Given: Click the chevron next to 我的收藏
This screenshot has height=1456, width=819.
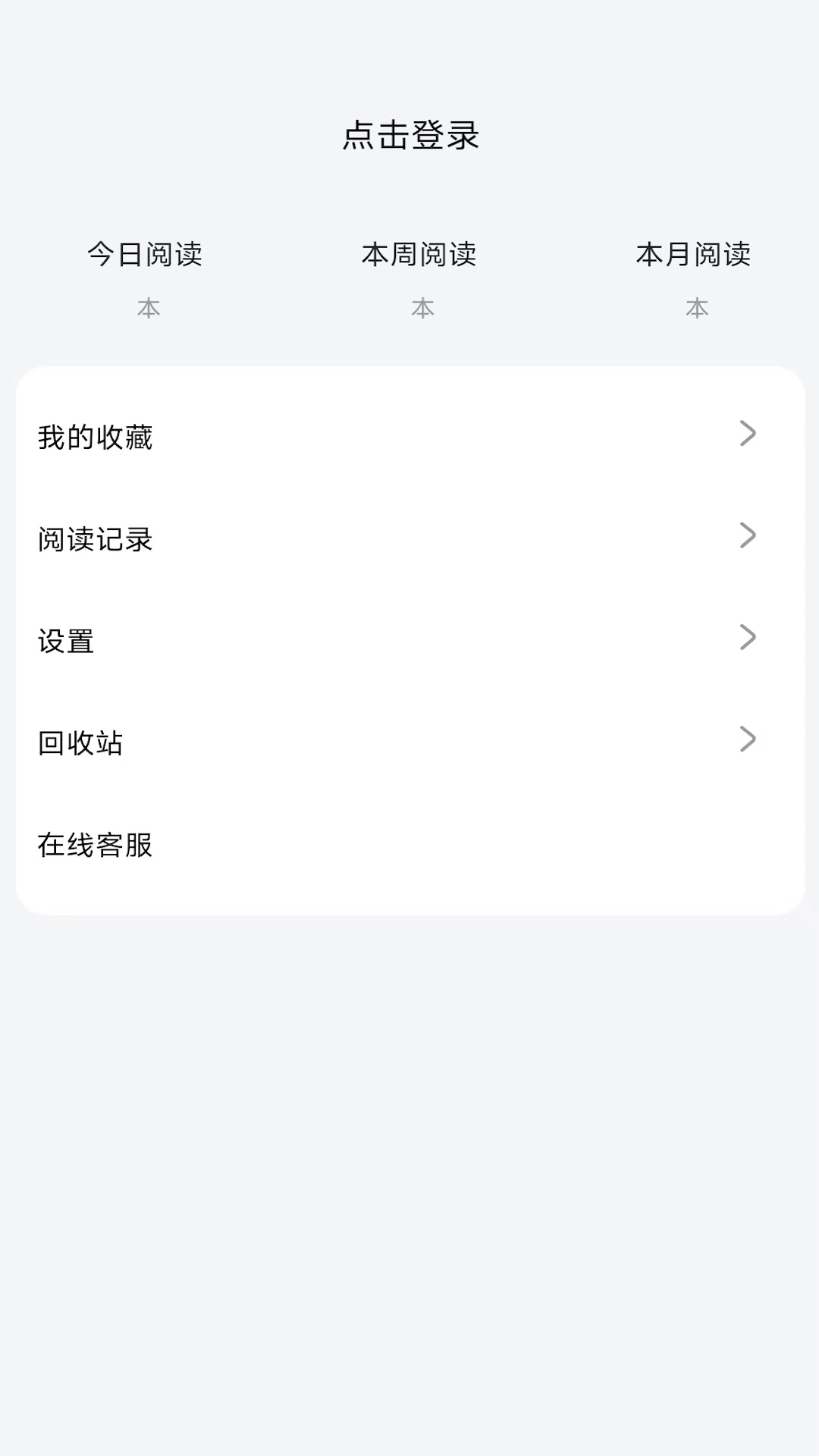Looking at the screenshot, I should 748,433.
